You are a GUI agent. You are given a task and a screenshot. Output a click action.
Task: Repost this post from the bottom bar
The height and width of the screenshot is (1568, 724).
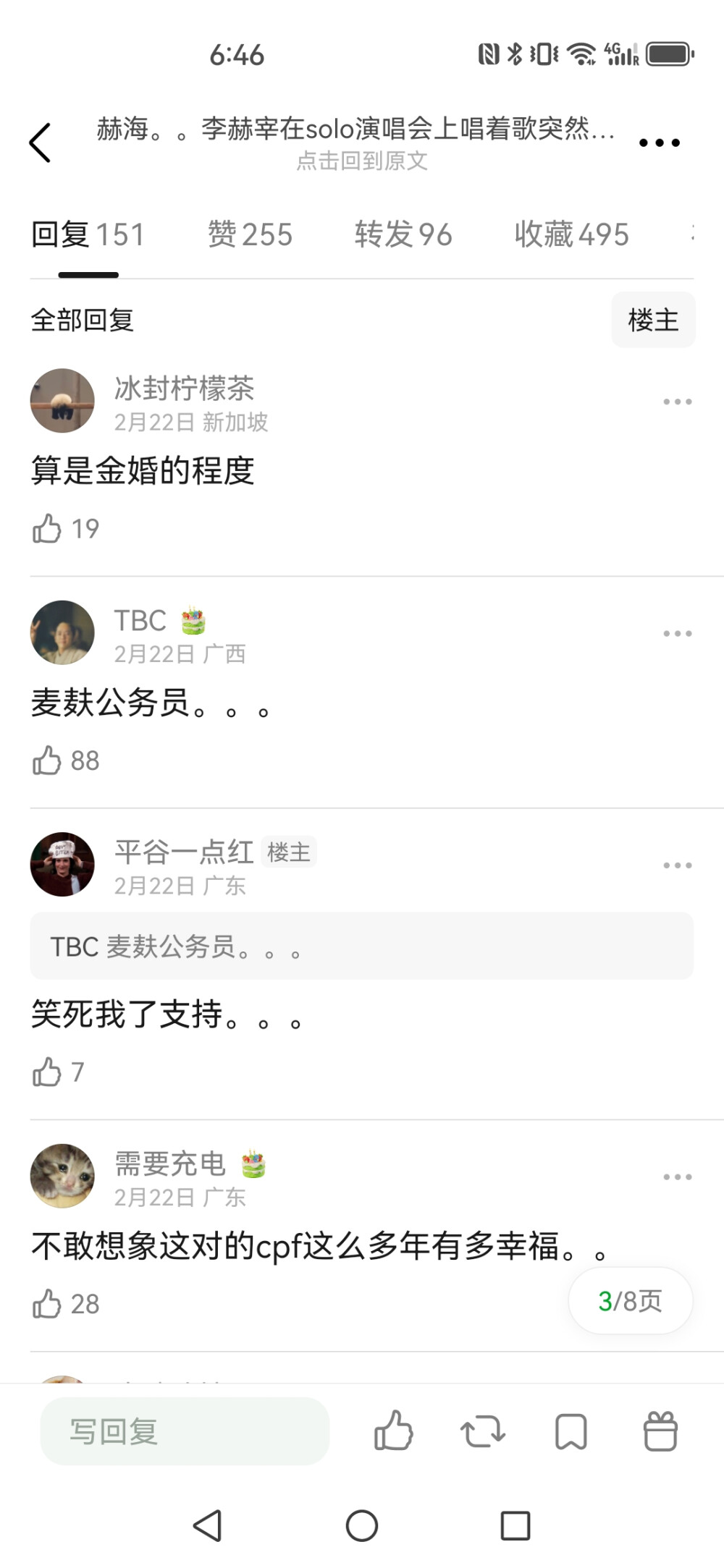pos(482,1431)
